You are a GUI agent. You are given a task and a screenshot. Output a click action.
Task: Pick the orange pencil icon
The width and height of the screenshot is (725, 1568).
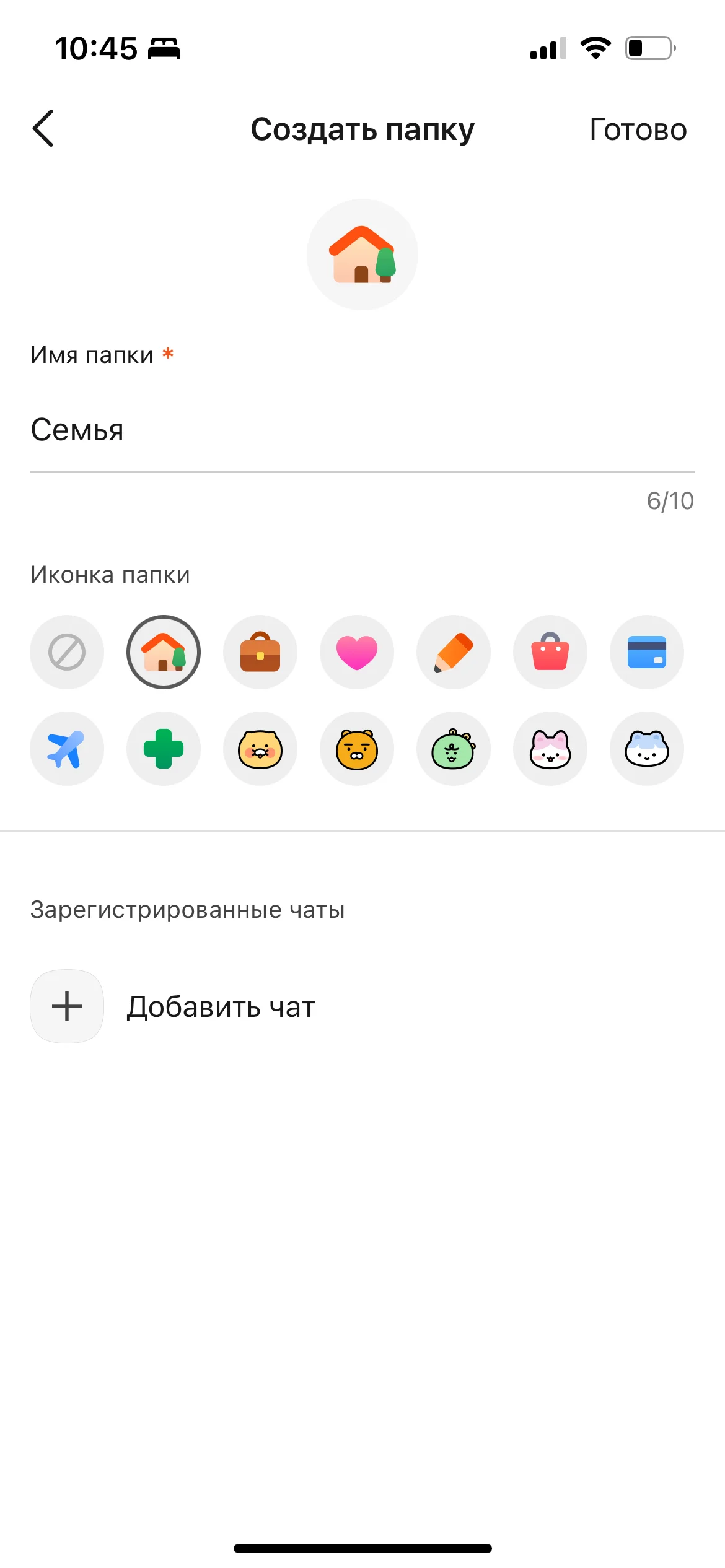coord(454,652)
